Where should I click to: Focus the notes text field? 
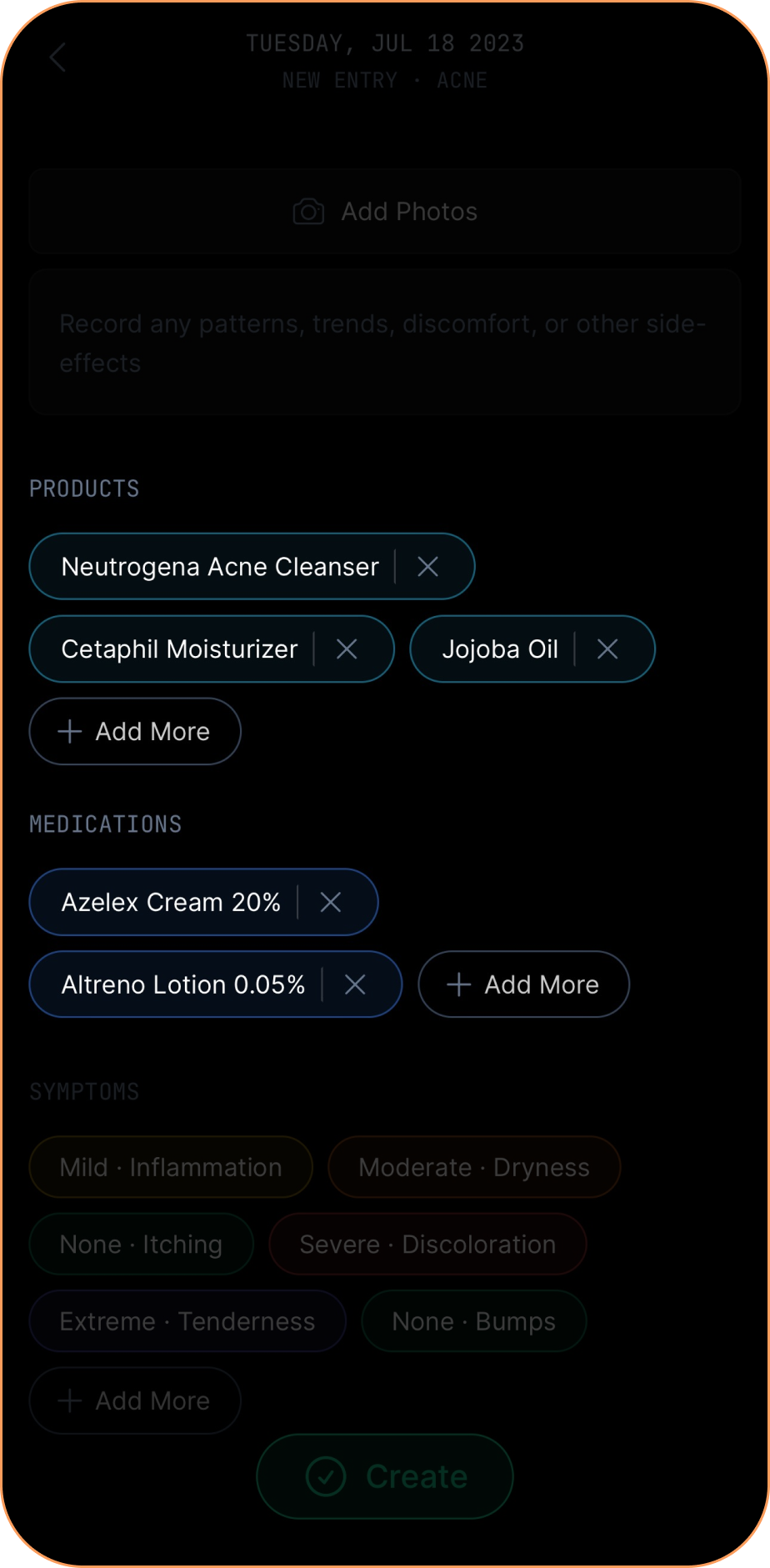[x=385, y=343]
